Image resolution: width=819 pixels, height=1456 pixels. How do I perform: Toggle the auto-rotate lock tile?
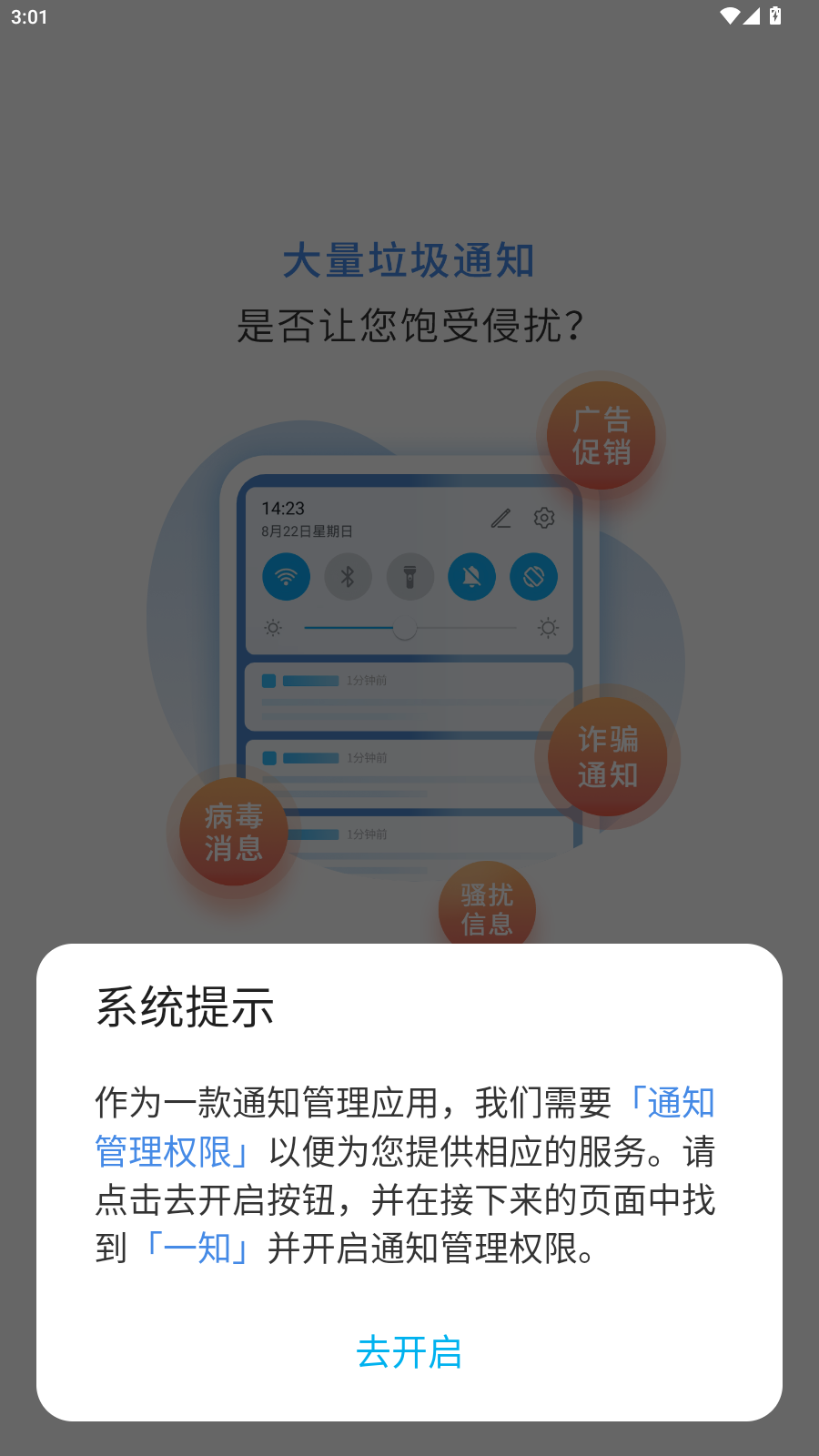click(x=534, y=576)
